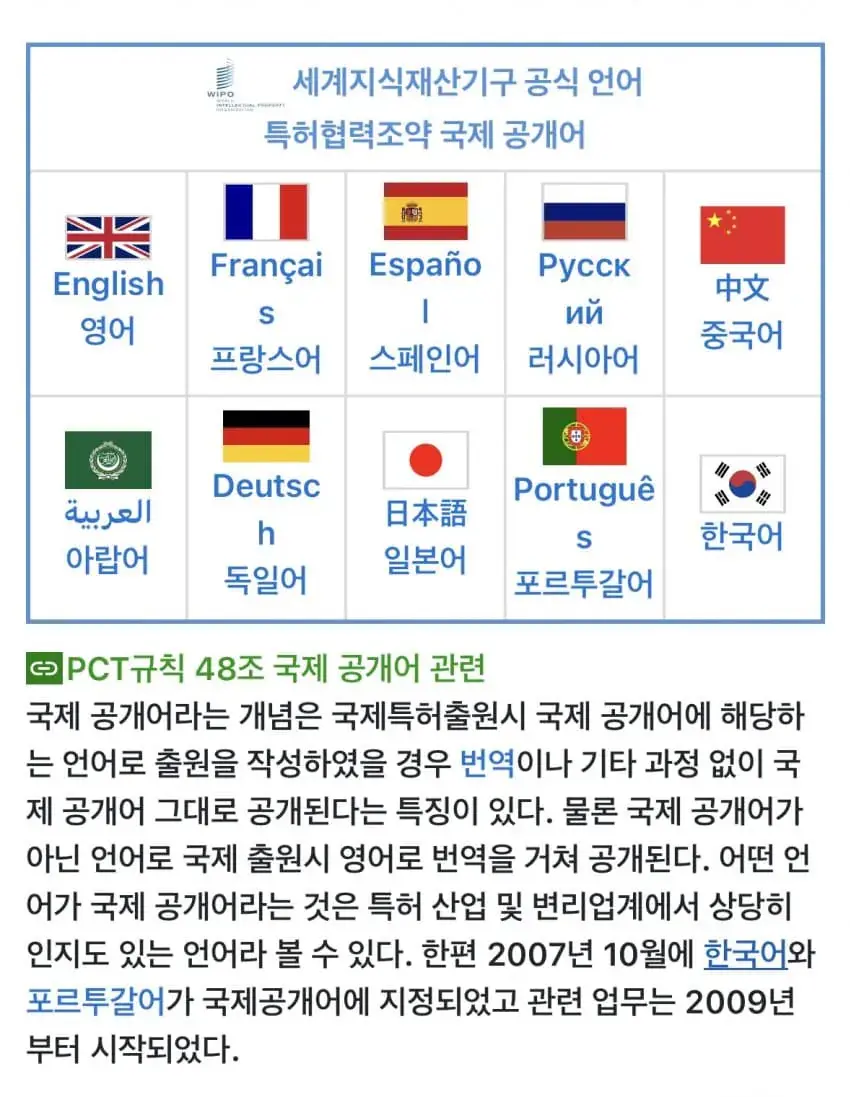The width and height of the screenshot is (850, 1097).
Task: Open the 세계지식재산기구 link in the table header
Action: [x=396, y=82]
